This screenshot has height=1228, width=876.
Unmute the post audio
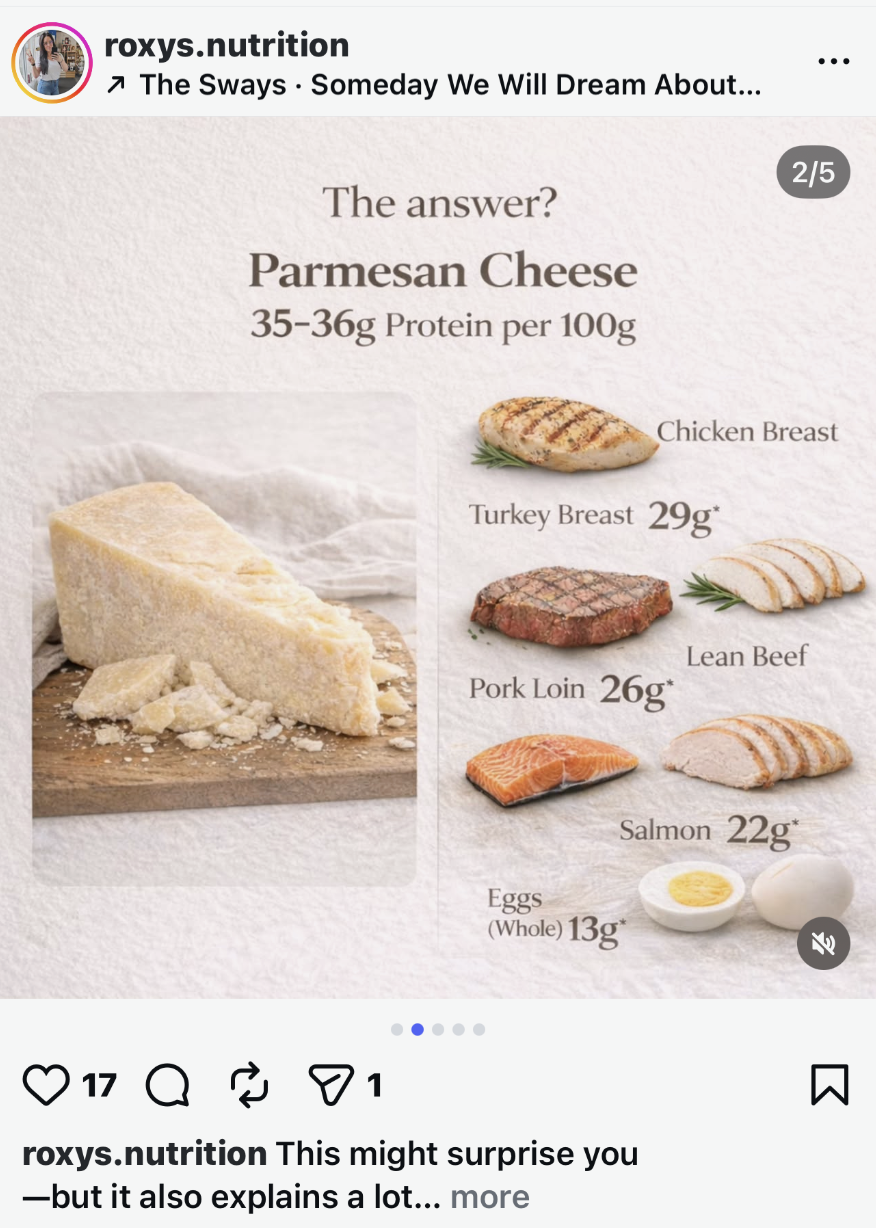pos(823,943)
